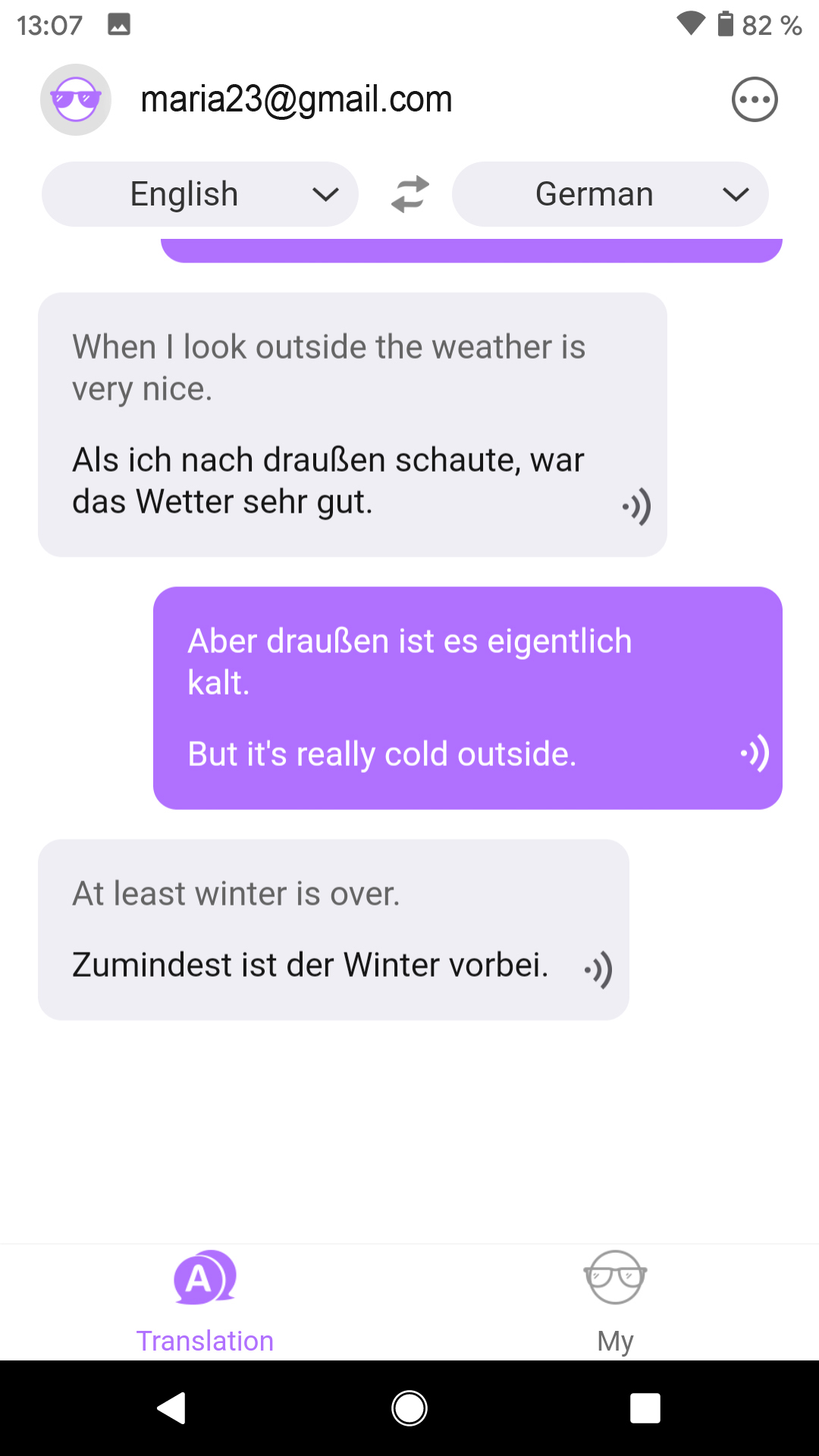The width and height of the screenshot is (819, 1456).
Task: Open the English language dropdown
Action: pyautogui.click(x=200, y=194)
